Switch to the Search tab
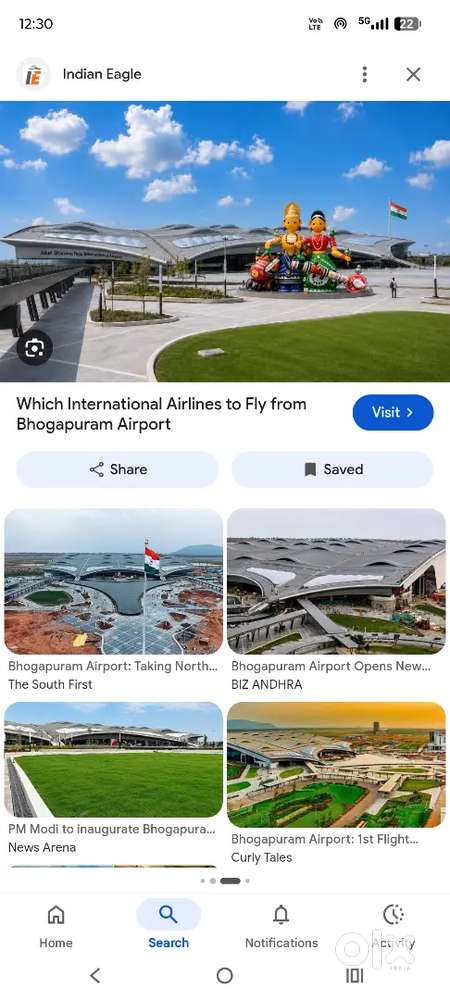 pos(168,926)
